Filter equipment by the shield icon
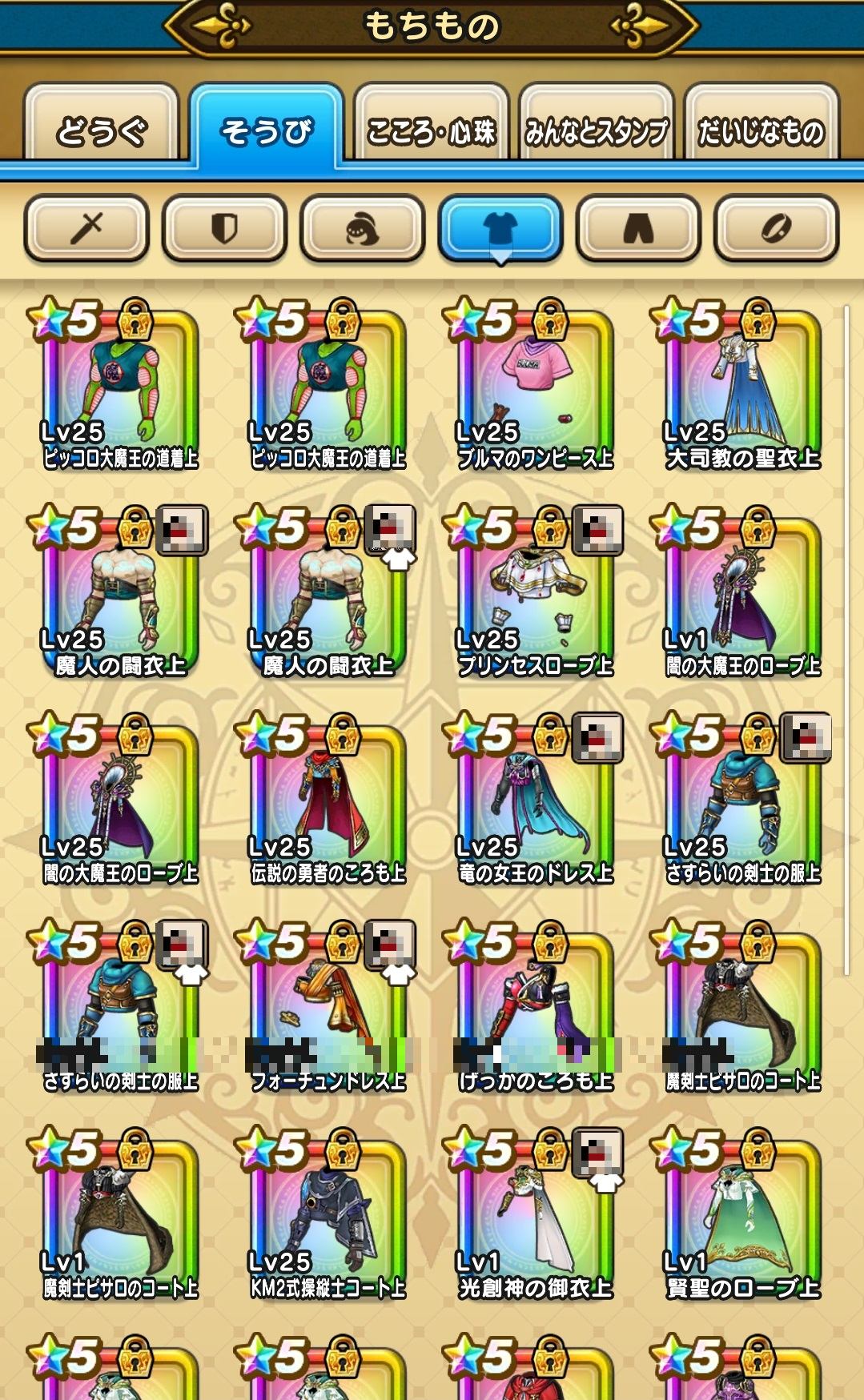This screenshot has height=1400, width=864. point(224,229)
